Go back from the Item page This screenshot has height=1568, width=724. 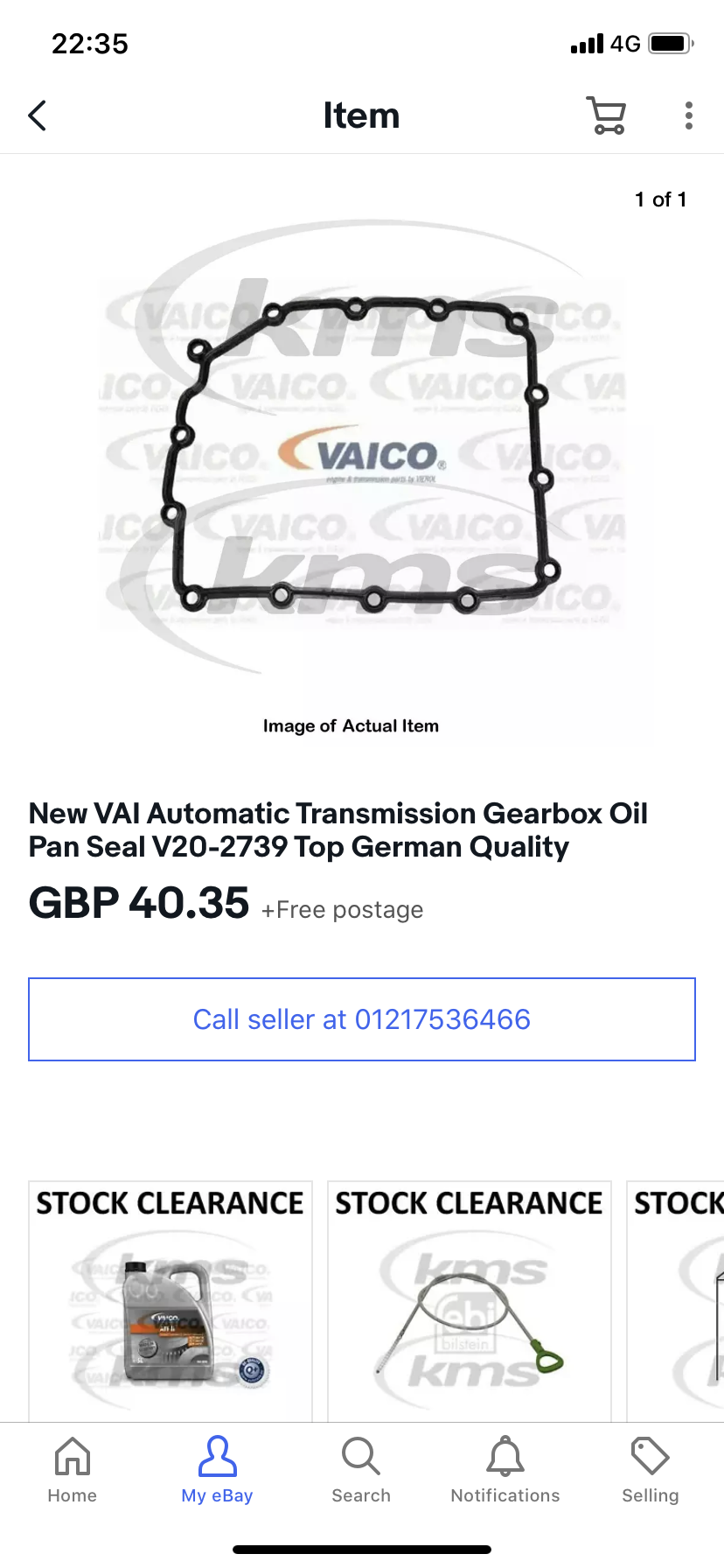38,115
